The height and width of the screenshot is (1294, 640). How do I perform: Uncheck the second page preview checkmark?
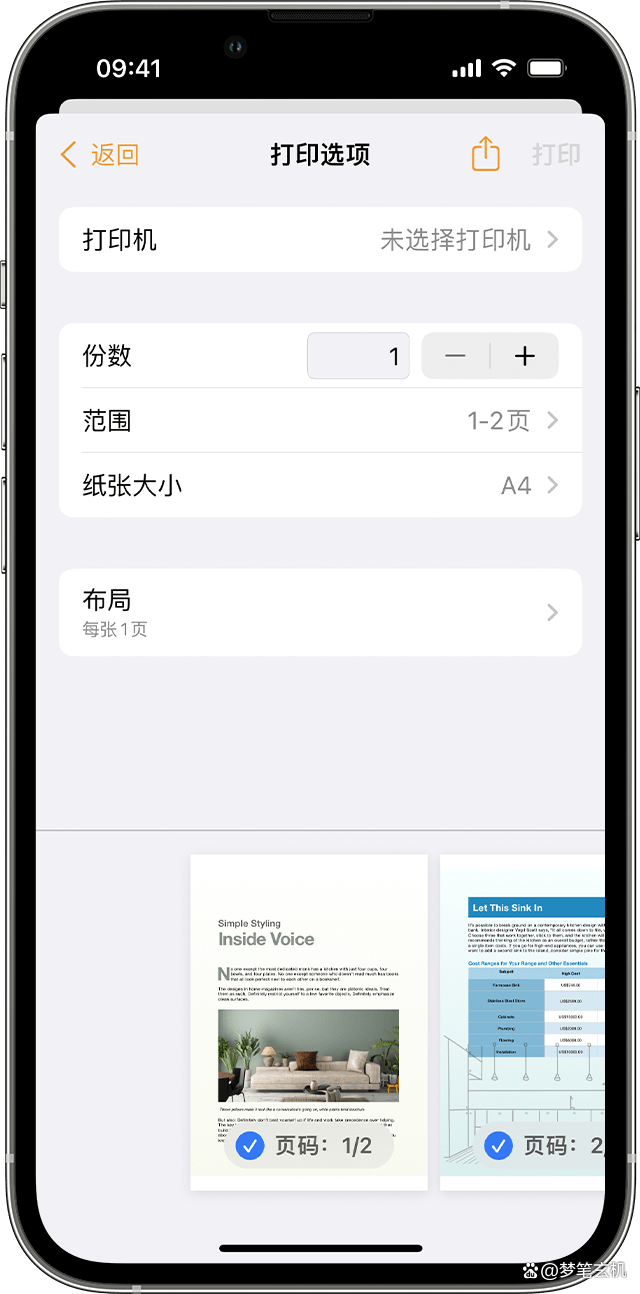[x=497, y=1146]
